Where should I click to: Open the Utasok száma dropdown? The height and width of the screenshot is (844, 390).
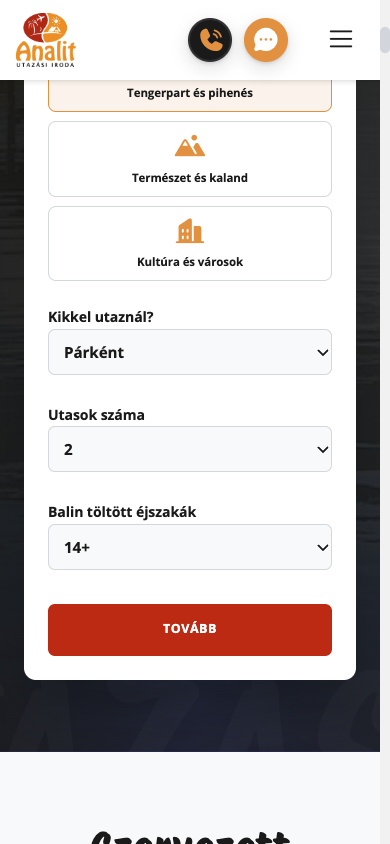click(190, 449)
